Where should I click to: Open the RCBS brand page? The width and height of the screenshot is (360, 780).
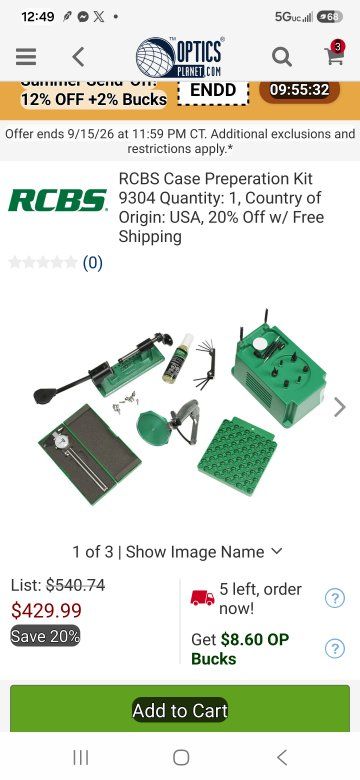pos(58,200)
